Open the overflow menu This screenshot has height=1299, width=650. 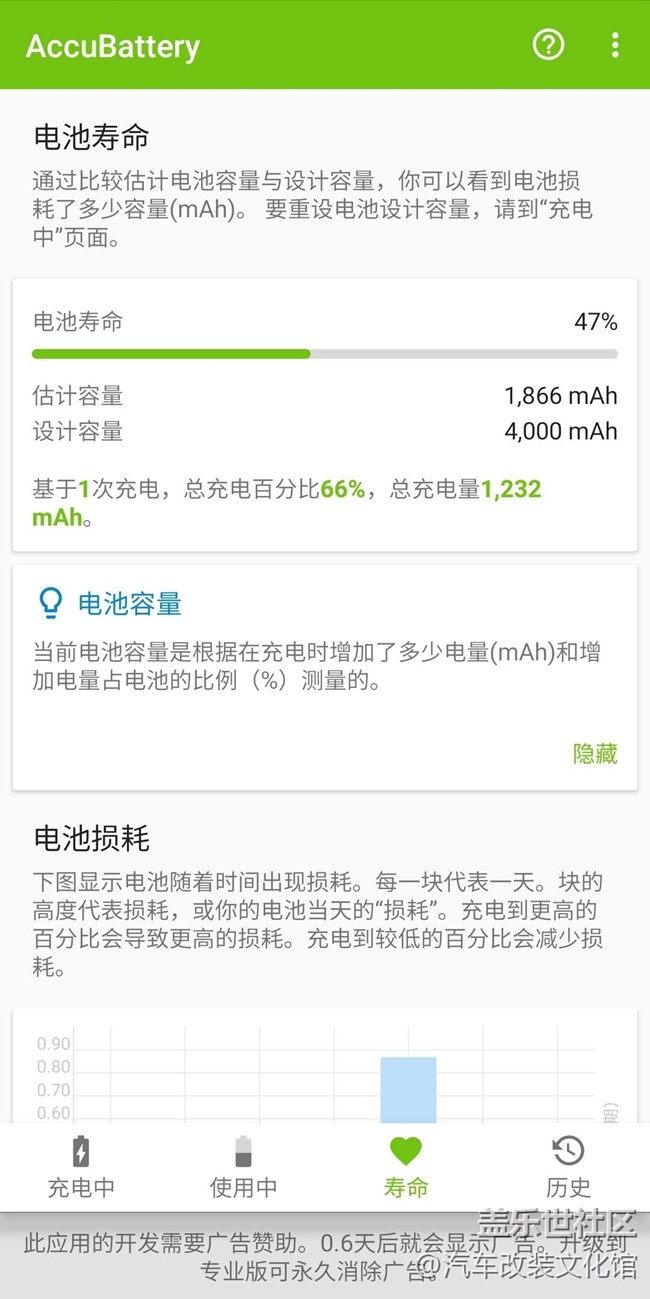point(614,45)
